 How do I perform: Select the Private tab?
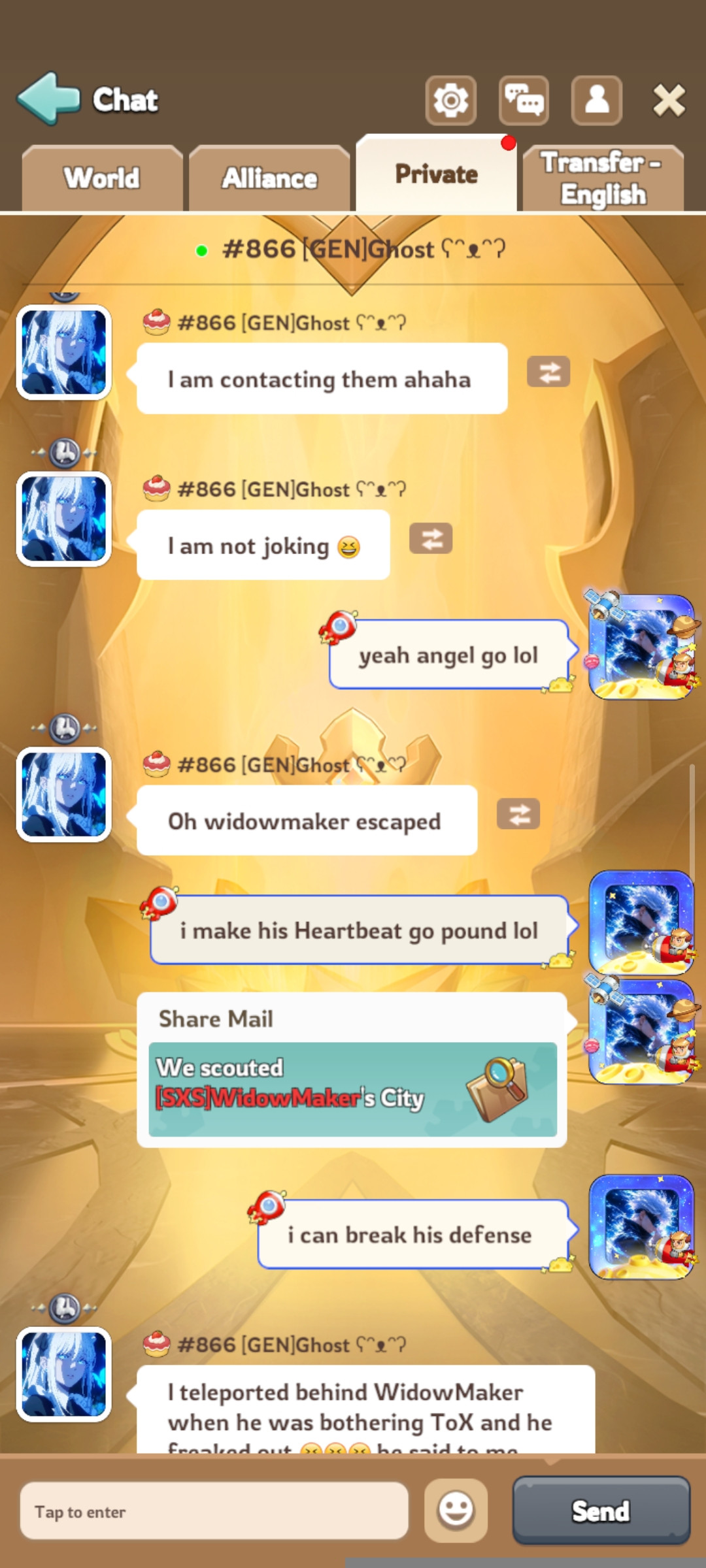(x=437, y=174)
